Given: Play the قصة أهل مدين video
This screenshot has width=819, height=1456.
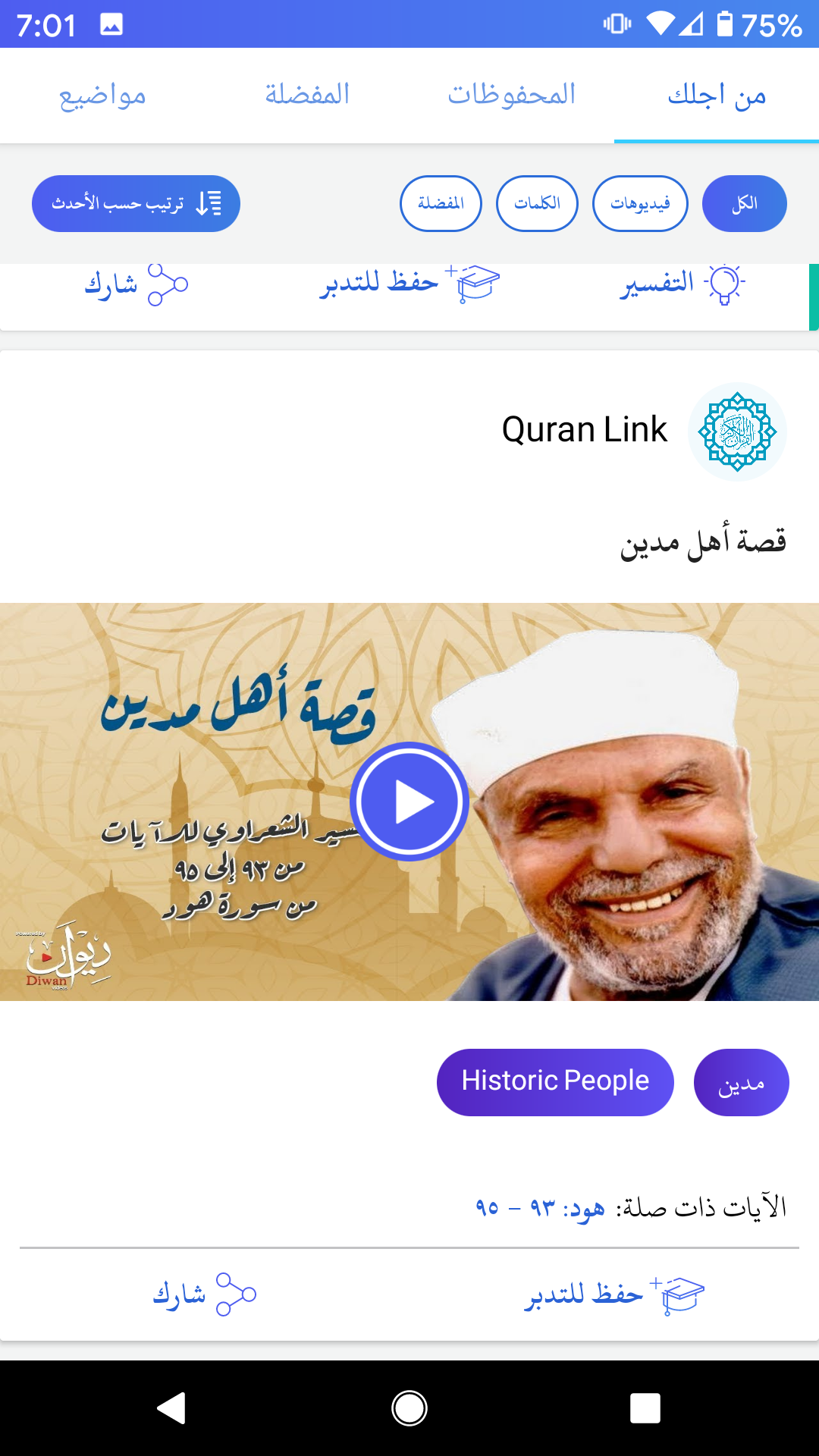Looking at the screenshot, I should click(x=409, y=802).
